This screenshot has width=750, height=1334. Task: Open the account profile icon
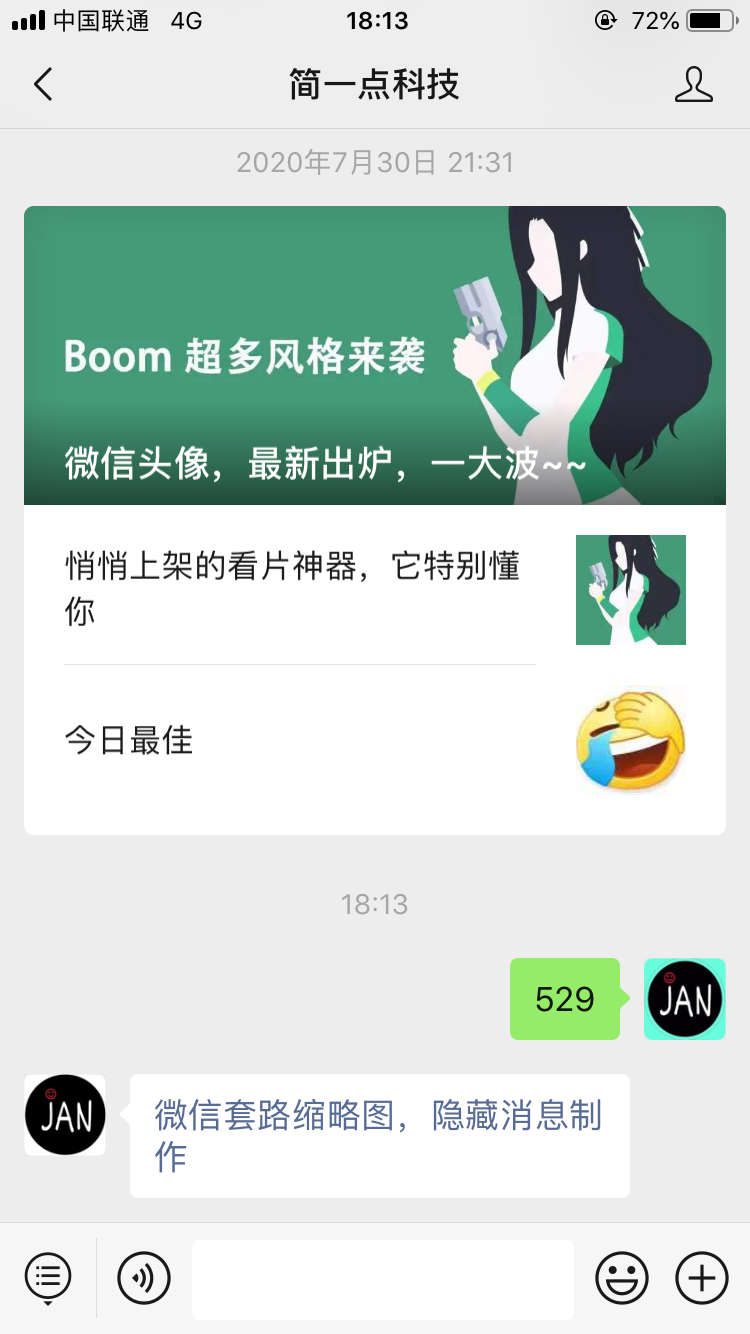693,85
